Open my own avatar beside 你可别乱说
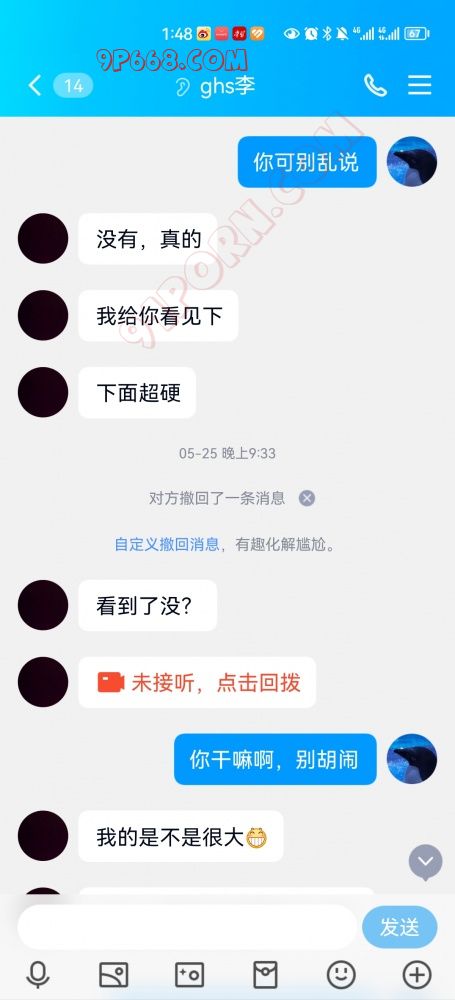This screenshot has height=1000, width=455. [412, 161]
